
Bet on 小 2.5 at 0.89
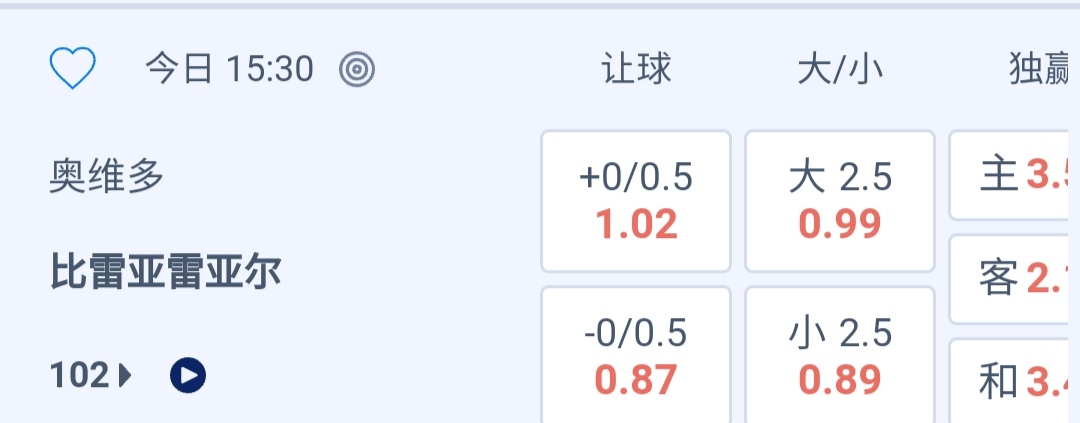tap(840, 356)
